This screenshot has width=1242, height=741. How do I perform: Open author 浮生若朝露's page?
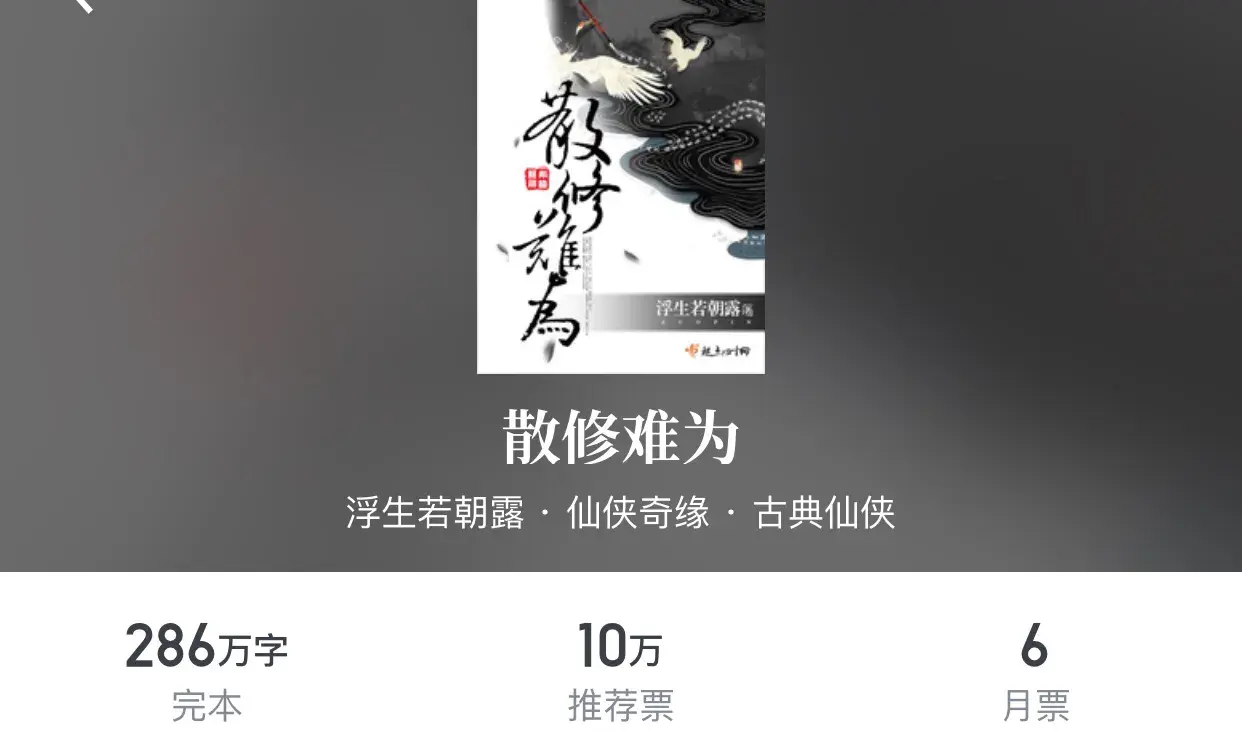(434, 513)
